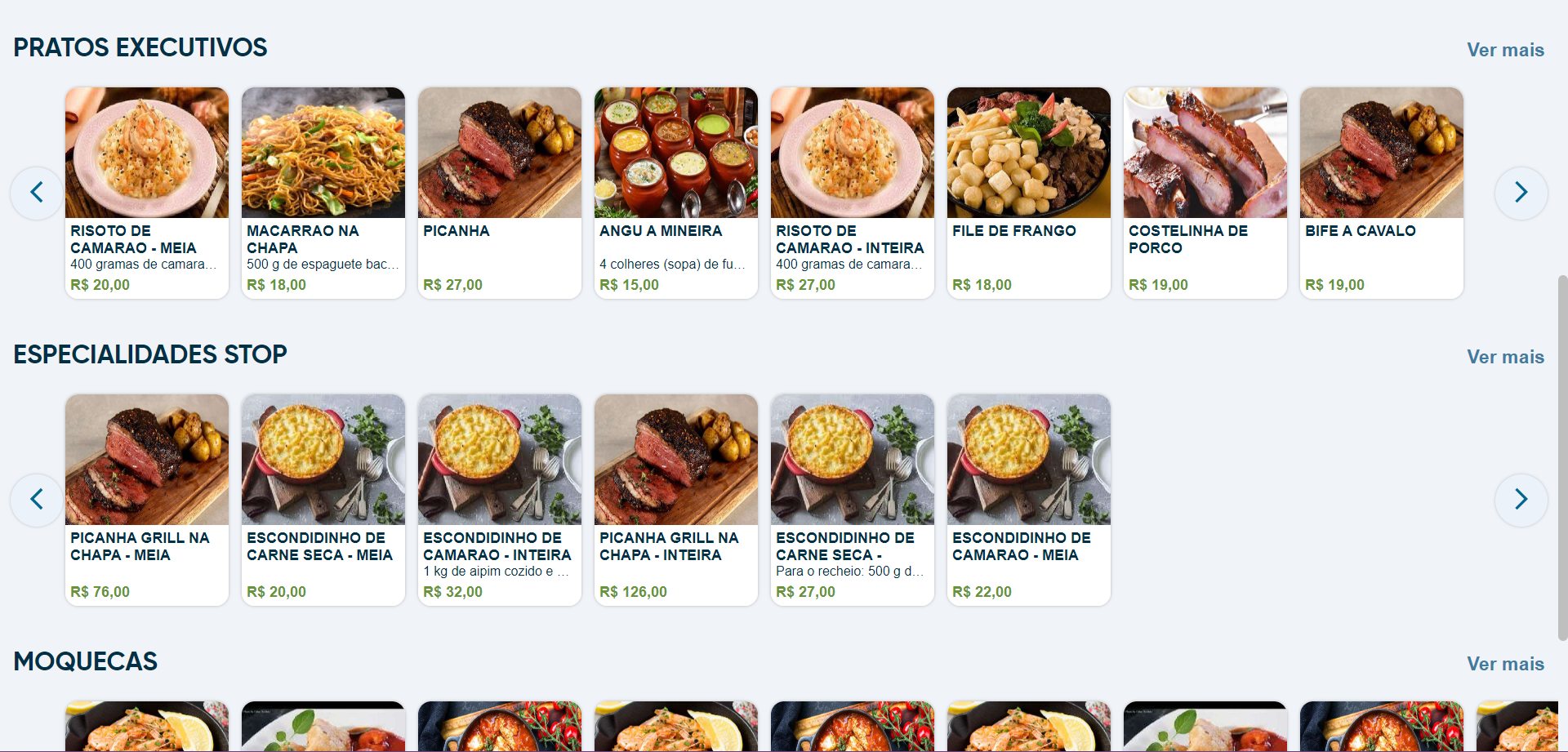Choose Picanha Grill na Chapa - Inteira
The width and height of the screenshot is (1568, 752).
coord(676,500)
